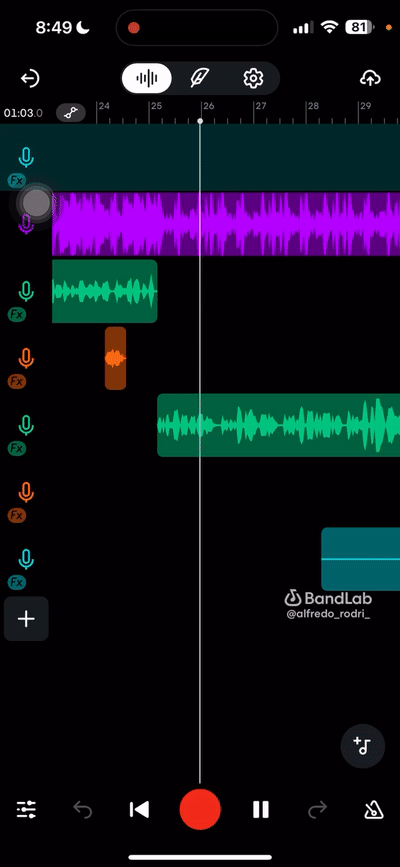Skip back to the start of the project
Viewport: 400px width, 867px height.
[x=139, y=810]
